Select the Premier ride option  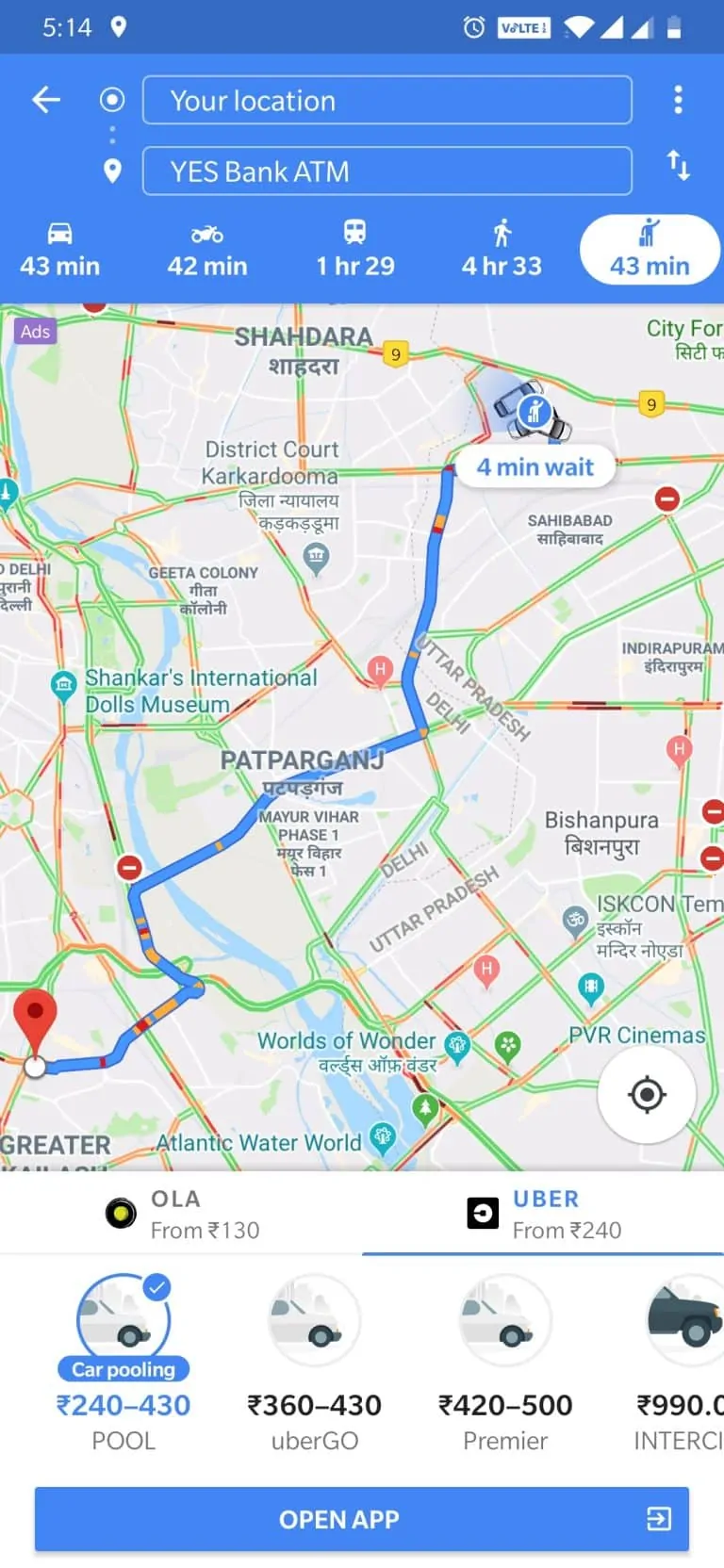505,1364
